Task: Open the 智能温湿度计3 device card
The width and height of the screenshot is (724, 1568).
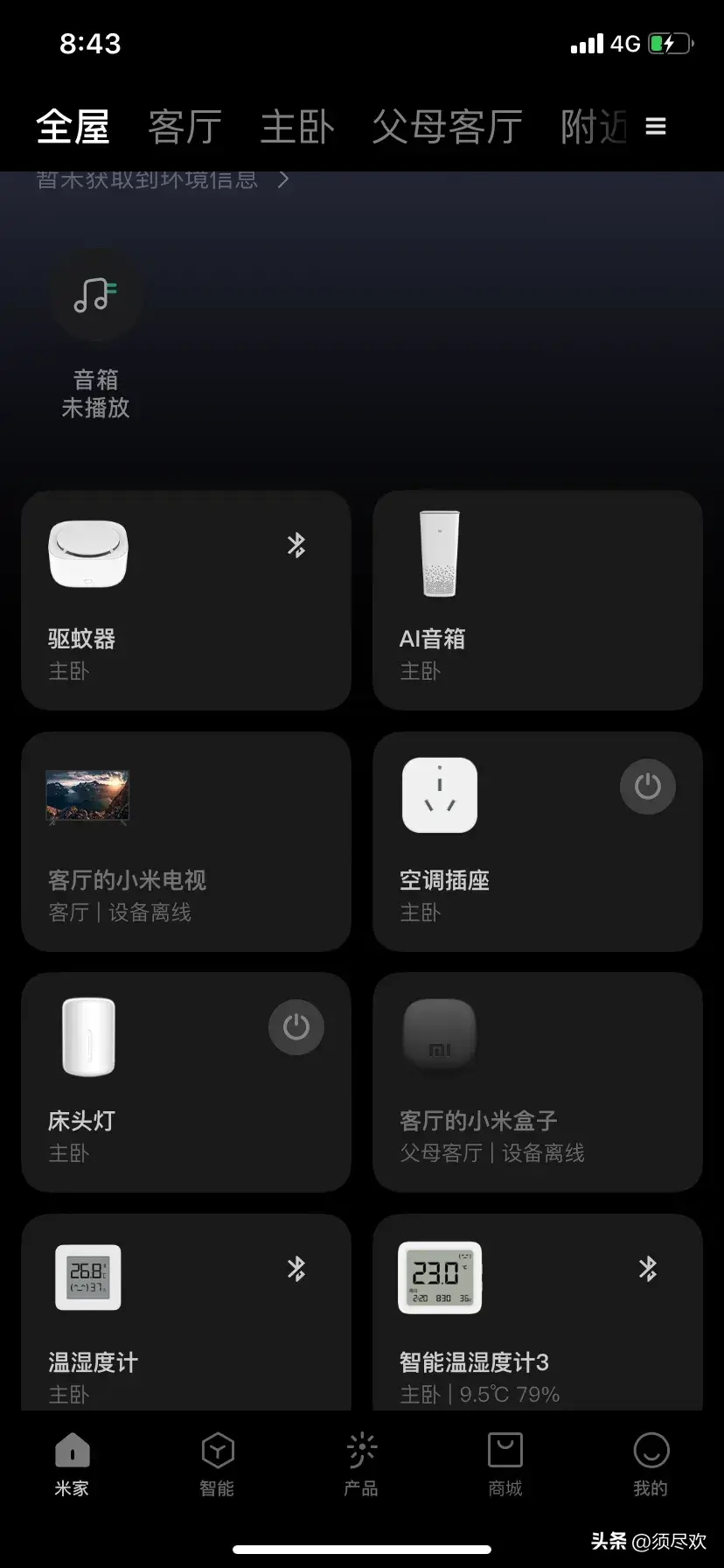Action: coord(537,1312)
